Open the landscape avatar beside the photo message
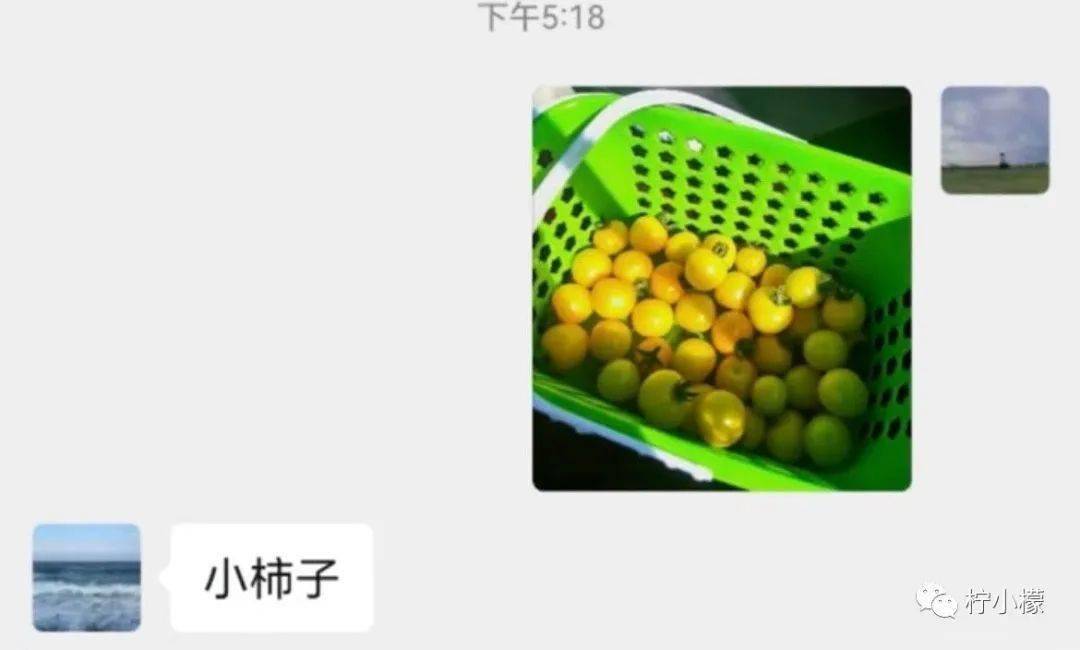Image resolution: width=1080 pixels, height=650 pixels. (x=994, y=140)
